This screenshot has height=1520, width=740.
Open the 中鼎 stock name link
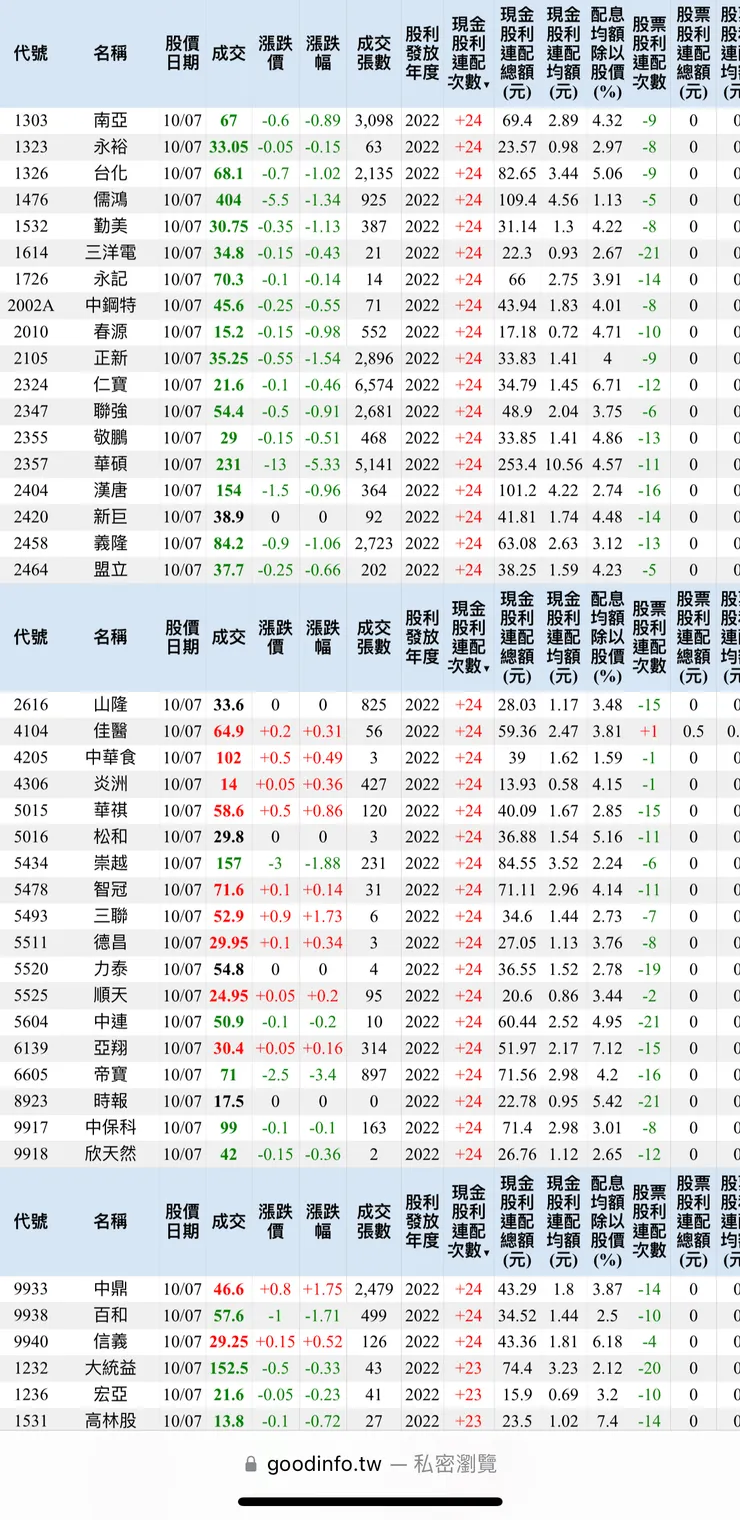pyautogui.click(x=110, y=1290)
